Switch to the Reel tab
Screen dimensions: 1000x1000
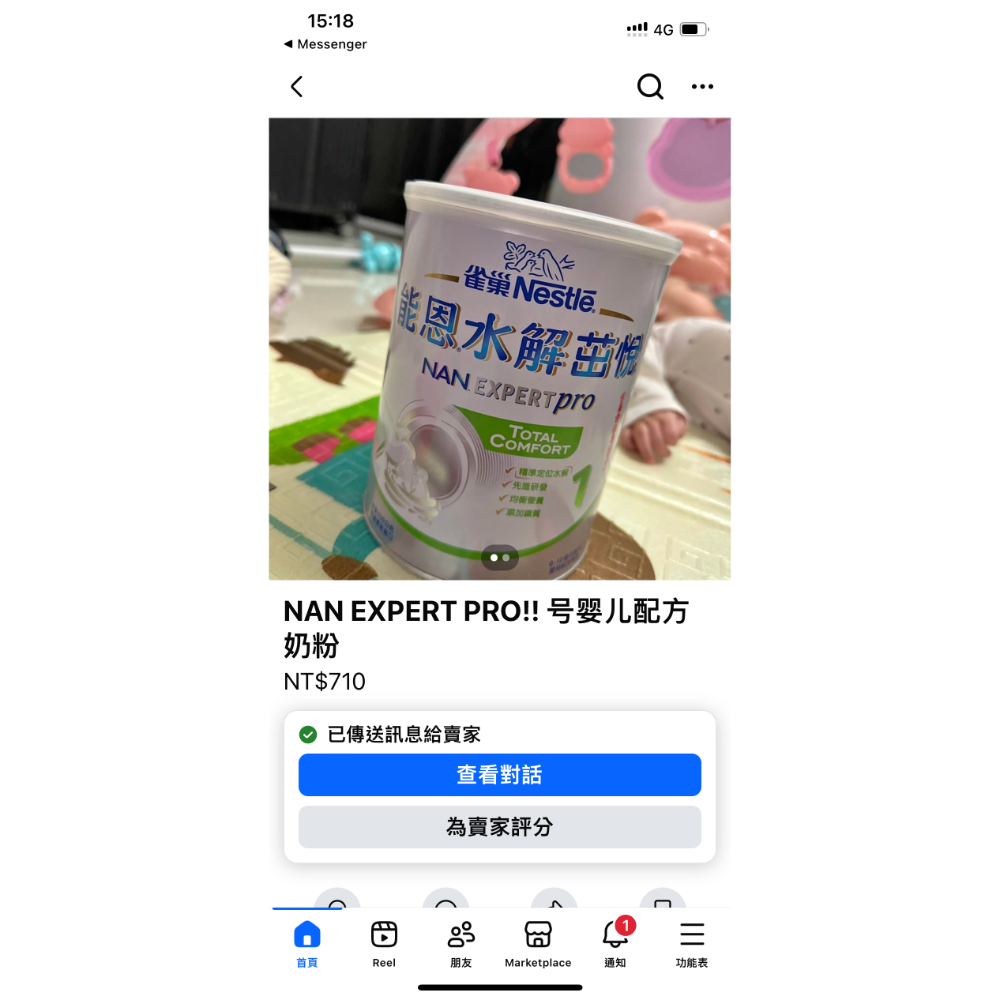point(384,943)
